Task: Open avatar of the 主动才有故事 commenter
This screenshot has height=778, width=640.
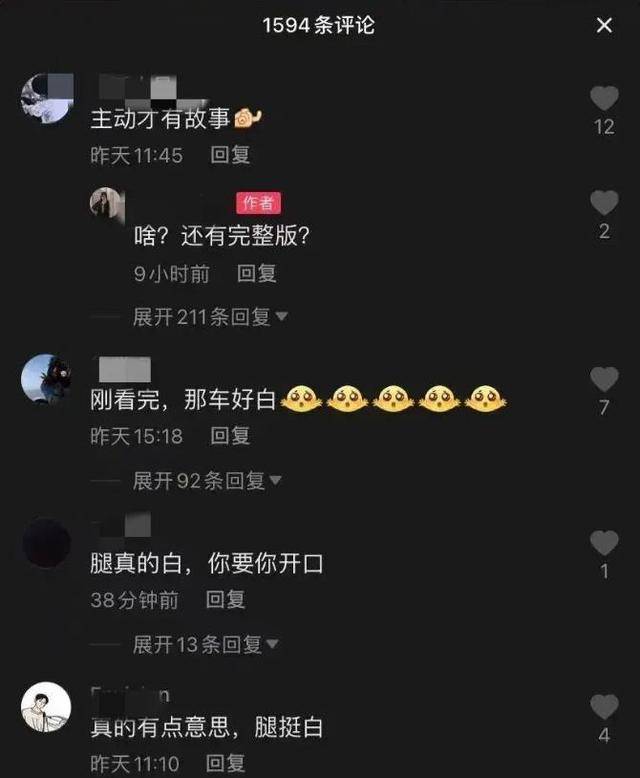Action: [x=46, y=96]
